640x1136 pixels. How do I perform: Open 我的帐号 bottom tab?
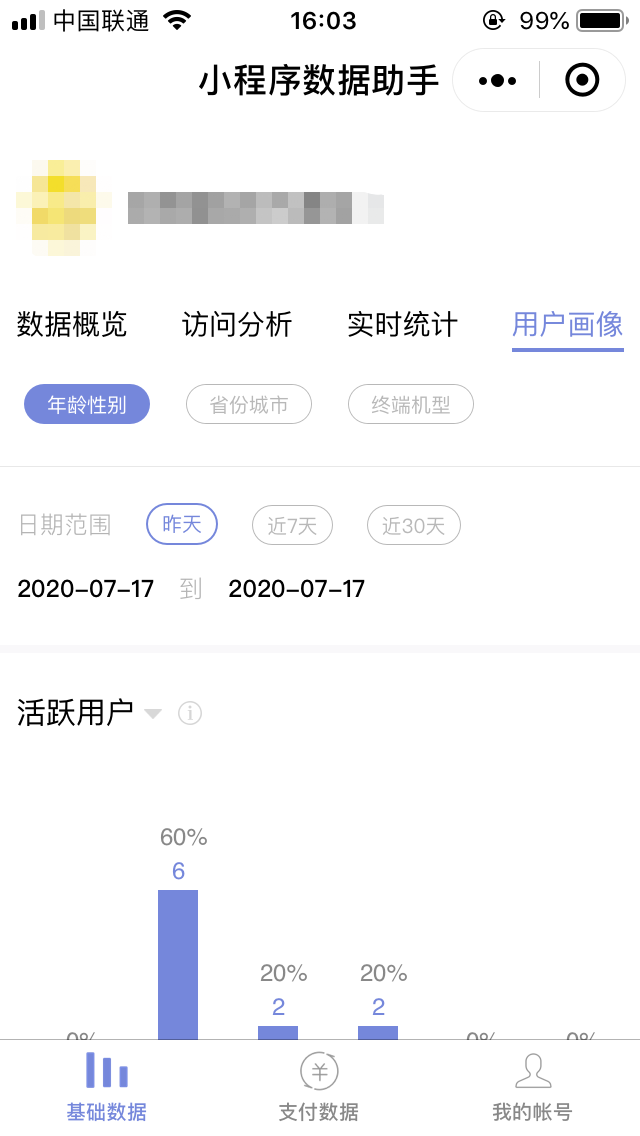coord(532,1088)
